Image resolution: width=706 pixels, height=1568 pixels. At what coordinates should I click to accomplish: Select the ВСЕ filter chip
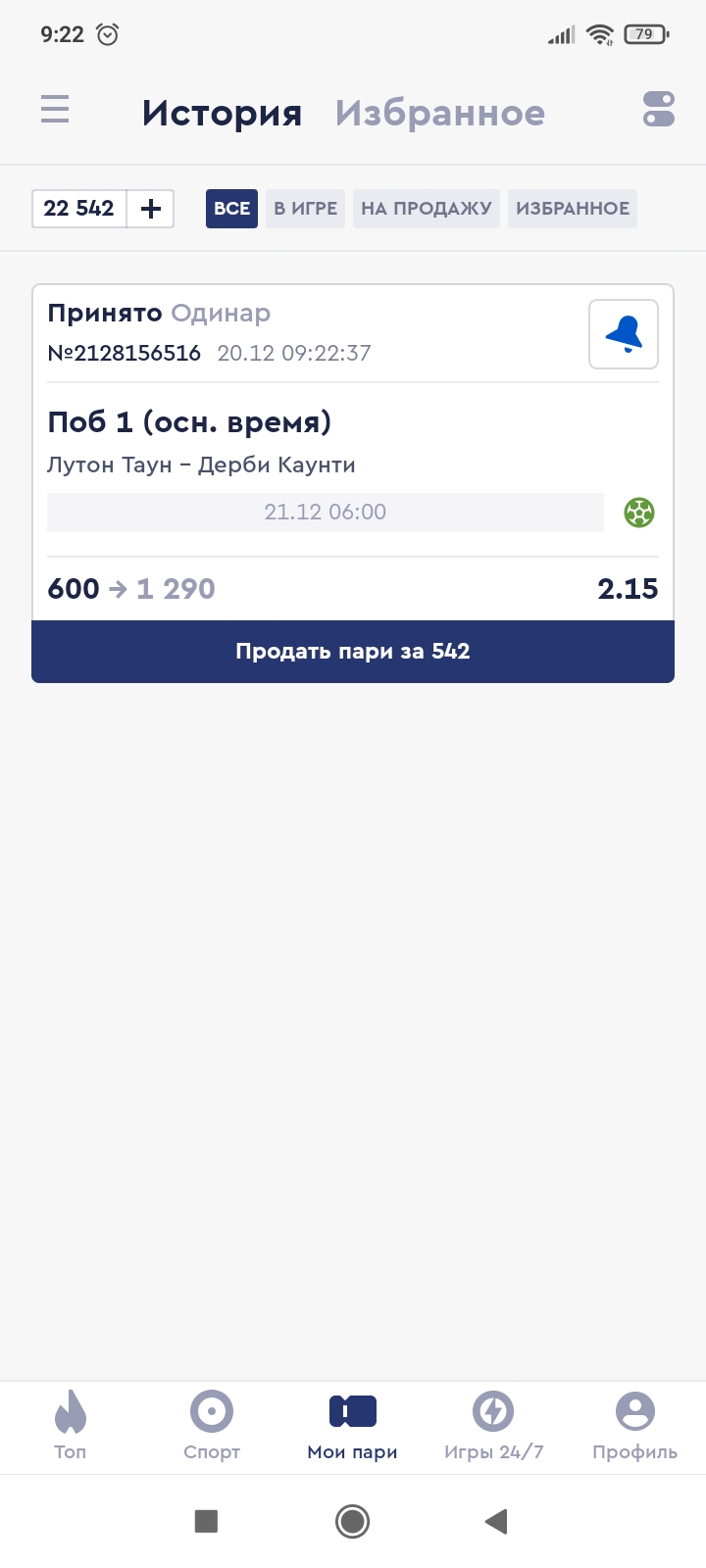click(231, 209)
